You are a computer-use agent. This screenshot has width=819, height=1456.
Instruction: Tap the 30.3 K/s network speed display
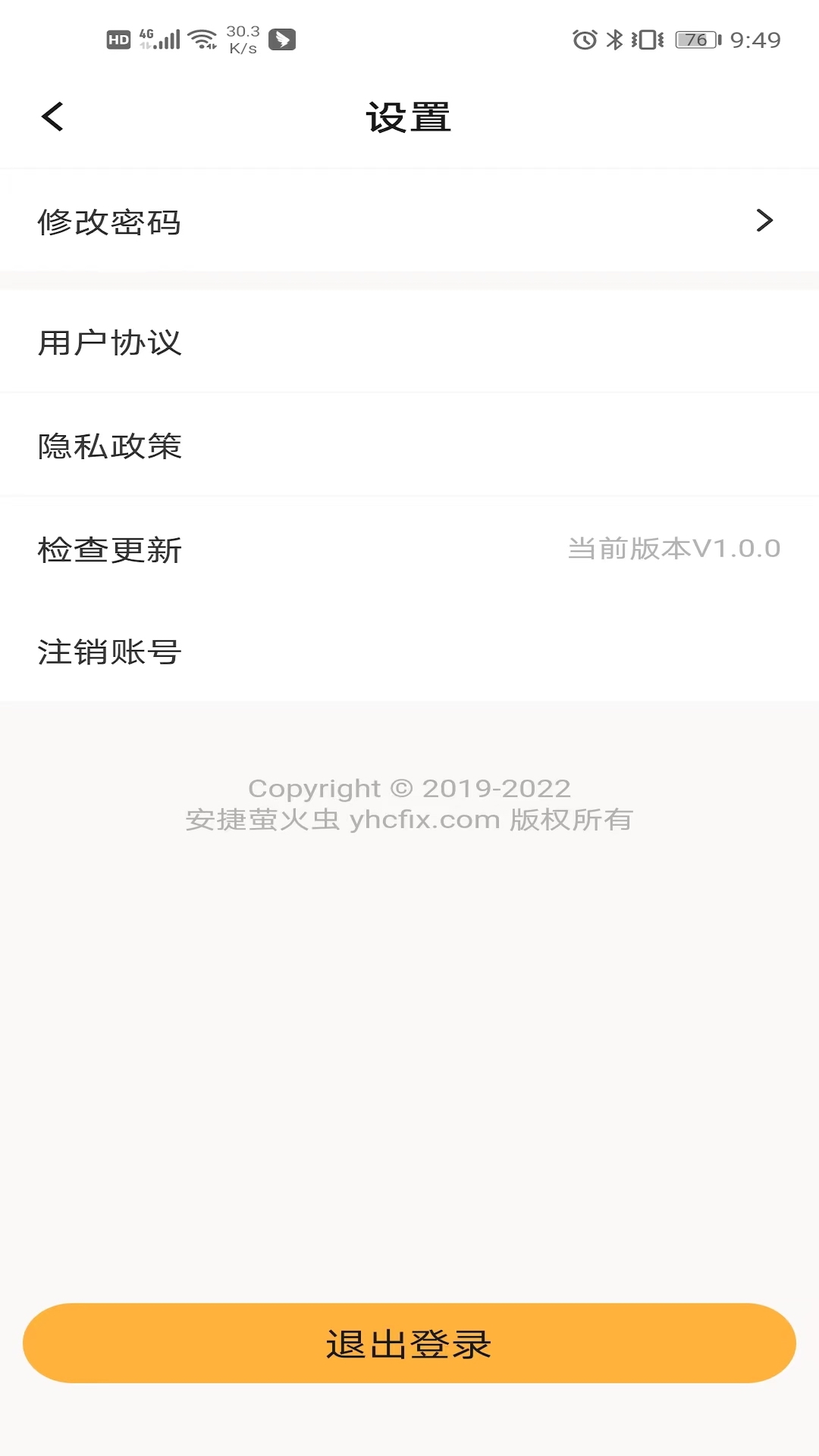click(x=243, y=38)
